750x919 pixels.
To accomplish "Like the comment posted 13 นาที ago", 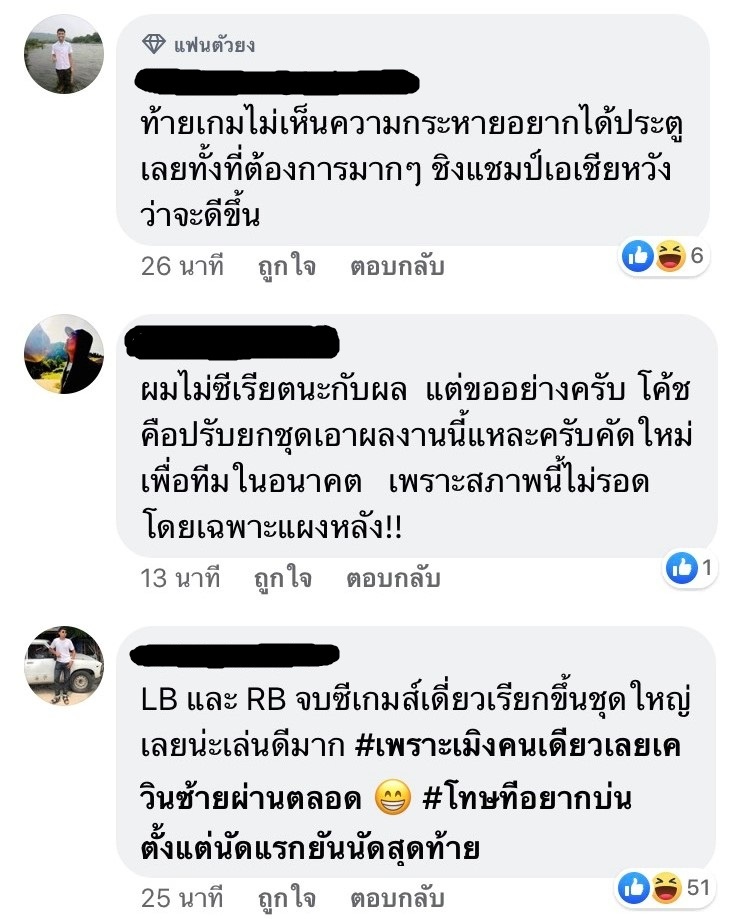I will click(x=284, y=578).
